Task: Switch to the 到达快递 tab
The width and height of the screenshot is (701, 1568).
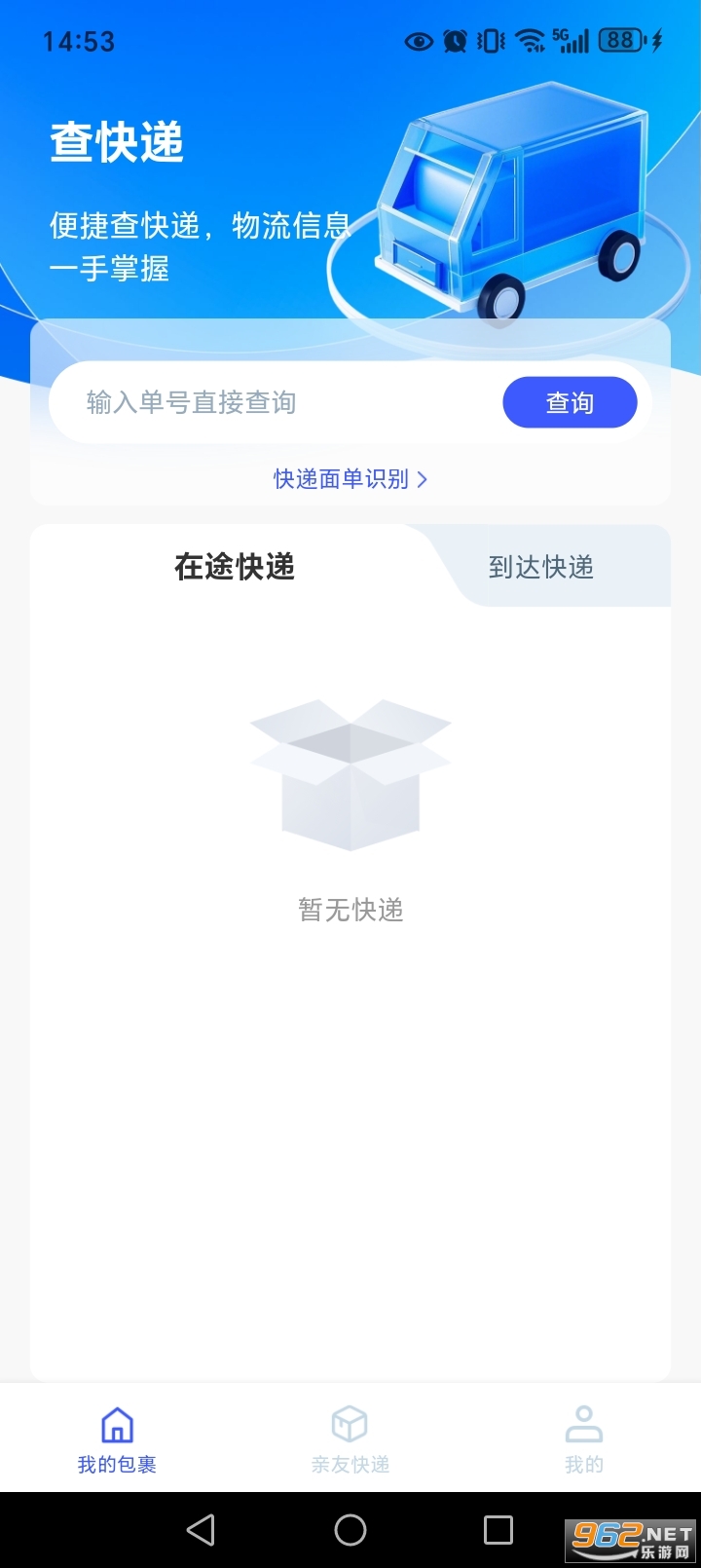Action: pyautogui.click(x=543, y=566)
